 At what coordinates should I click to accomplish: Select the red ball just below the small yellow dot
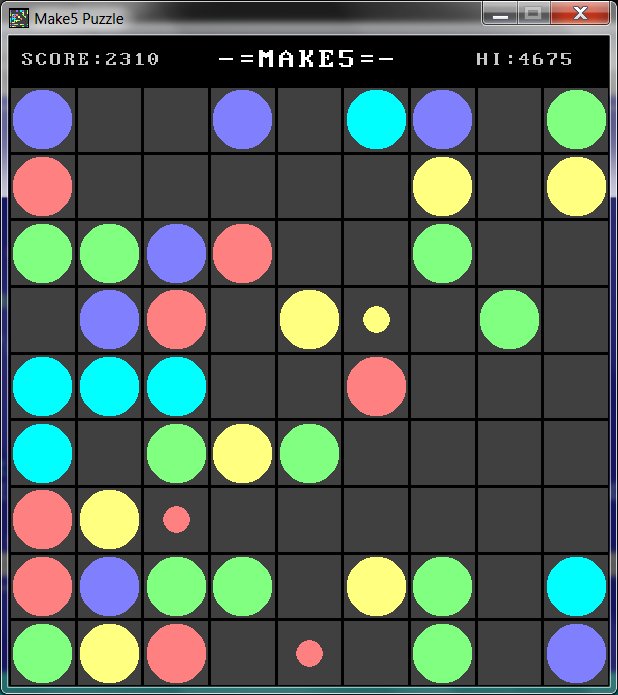pos(376,386)
